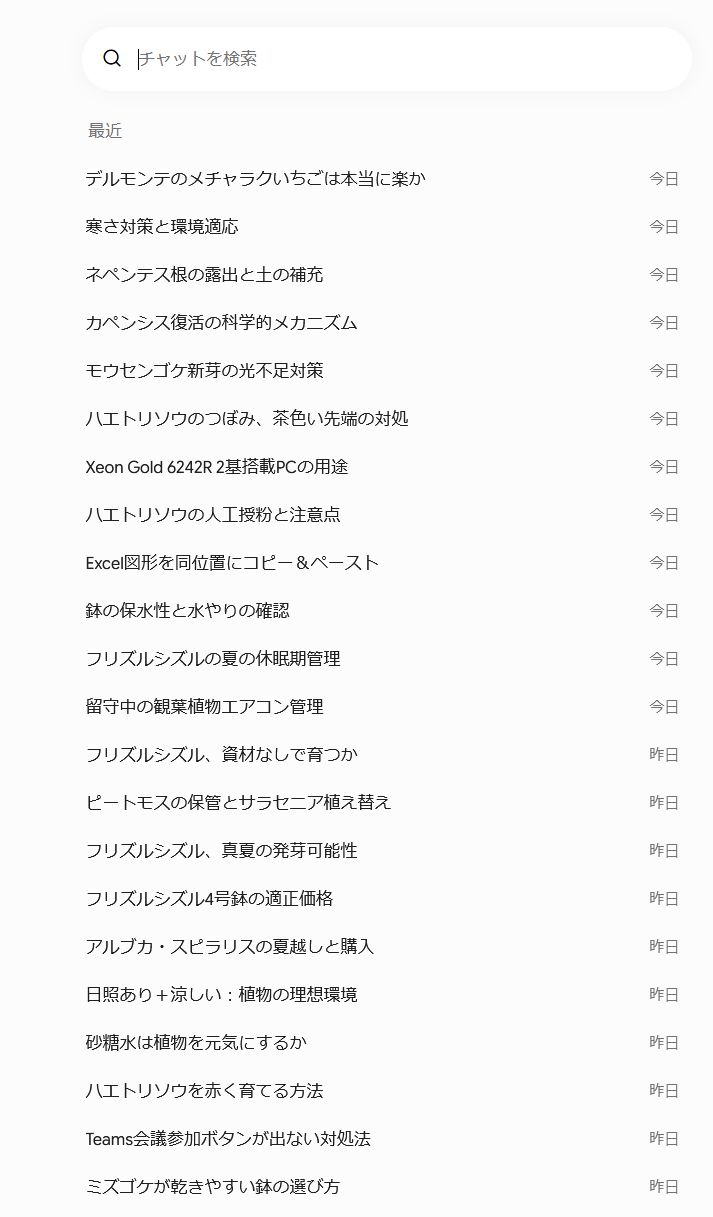Viewport: 713px width, 1217px height.
Task: Go to the chat 鉢の保水性と水やりの確認
Action: click(382, 611)
